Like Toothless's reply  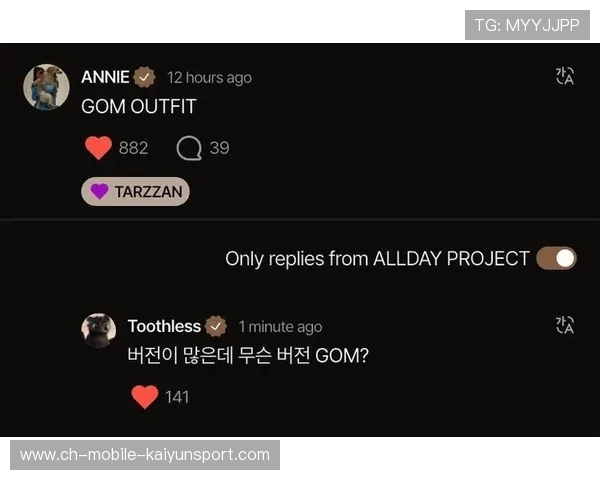(145, 397)
